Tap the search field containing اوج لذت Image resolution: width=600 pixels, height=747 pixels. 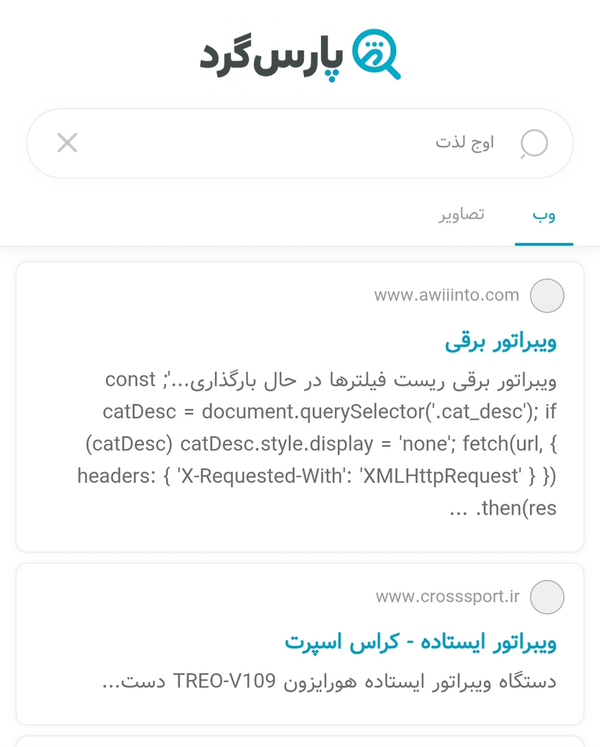coord(300,143)
